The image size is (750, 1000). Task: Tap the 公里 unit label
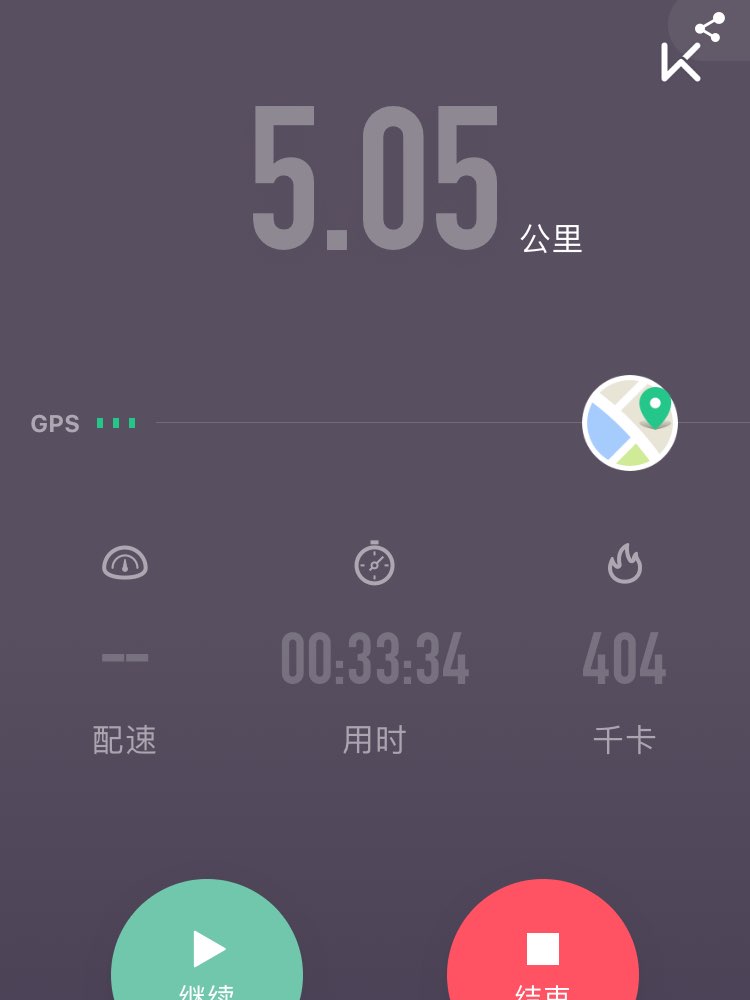(552, 238)
